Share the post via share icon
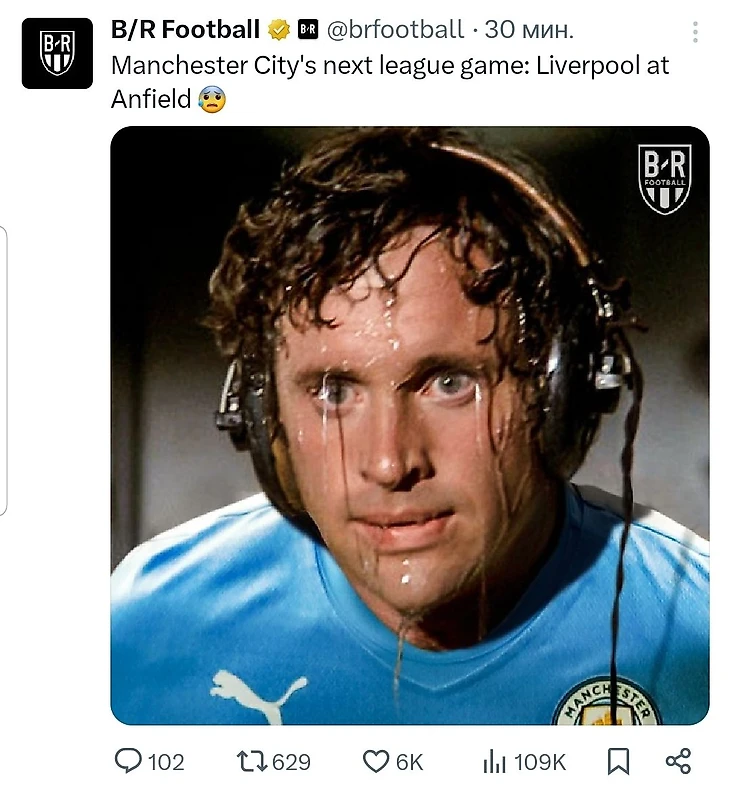The width and height of the screenshot is (730, 790). pyautogui.click(x=678, y=761)
